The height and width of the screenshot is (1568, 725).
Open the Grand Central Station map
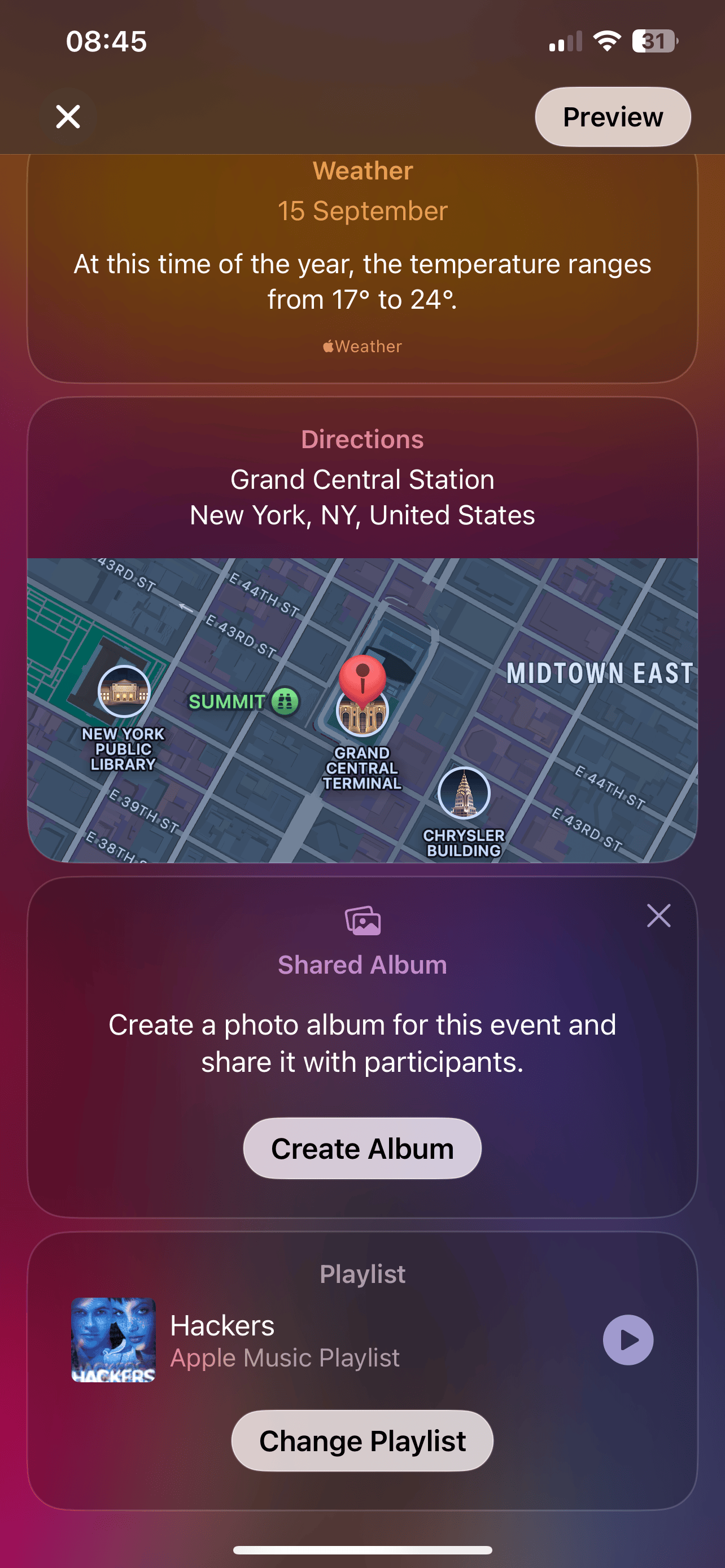pos(362,709)
